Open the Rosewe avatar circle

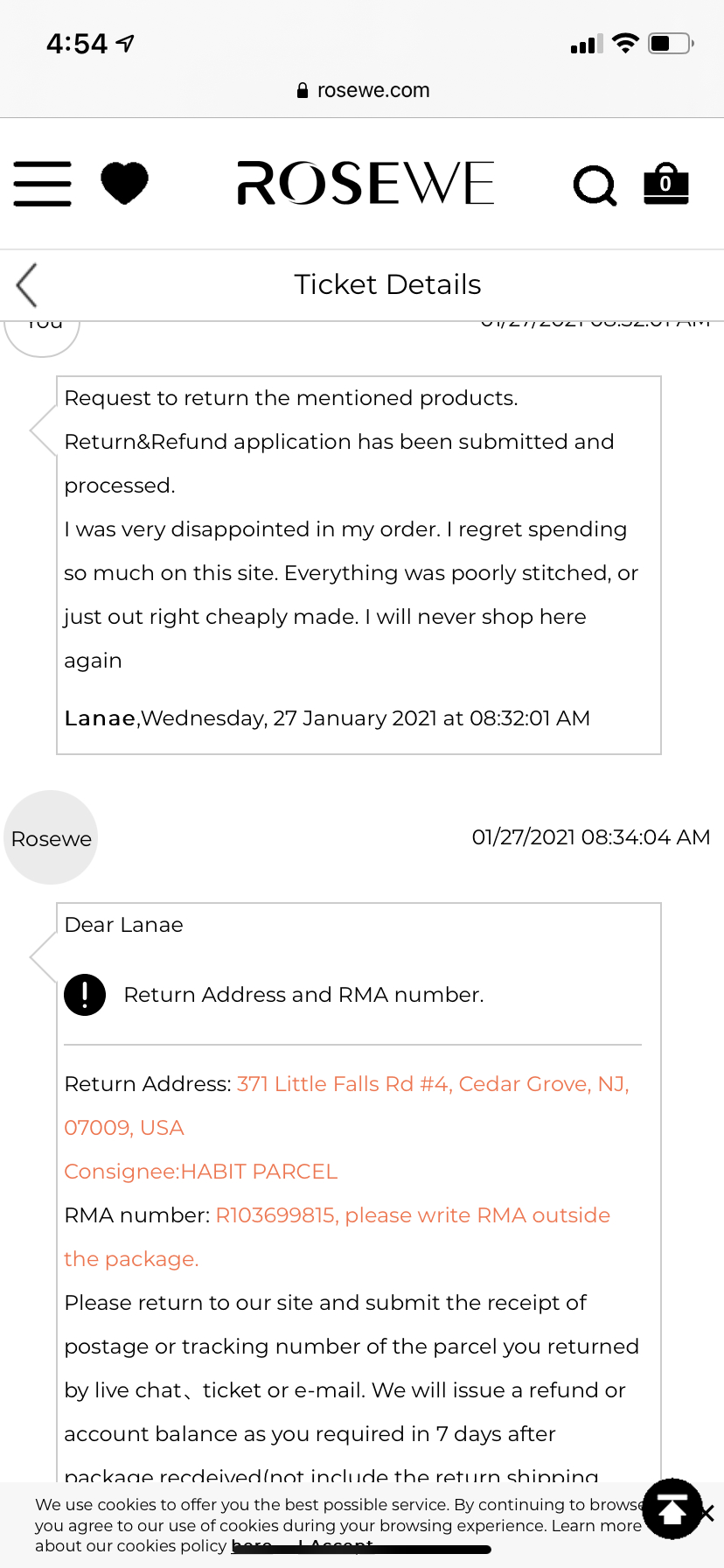pos(50,837)
